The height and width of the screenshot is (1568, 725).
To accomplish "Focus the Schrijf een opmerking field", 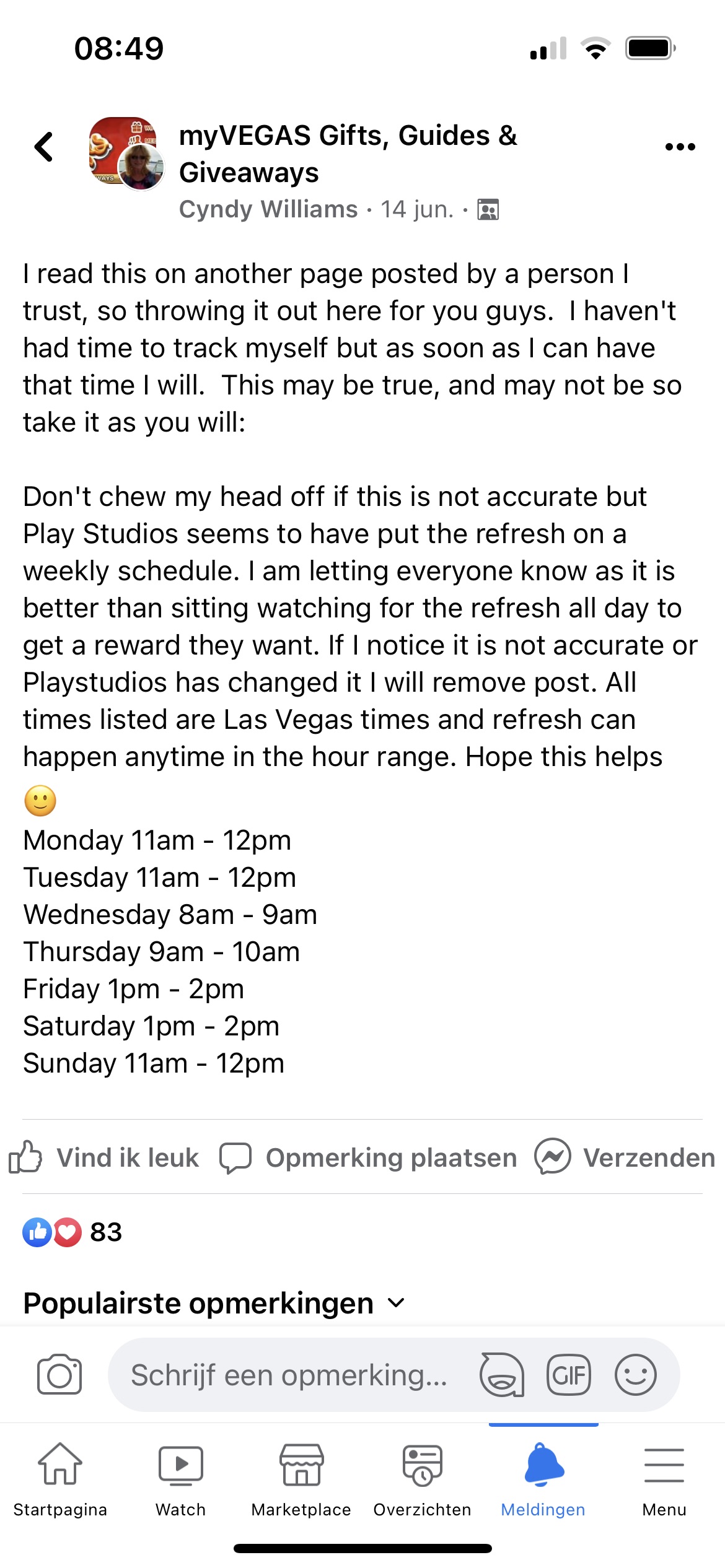I will pyautogui.click(x=289, y=1375).
